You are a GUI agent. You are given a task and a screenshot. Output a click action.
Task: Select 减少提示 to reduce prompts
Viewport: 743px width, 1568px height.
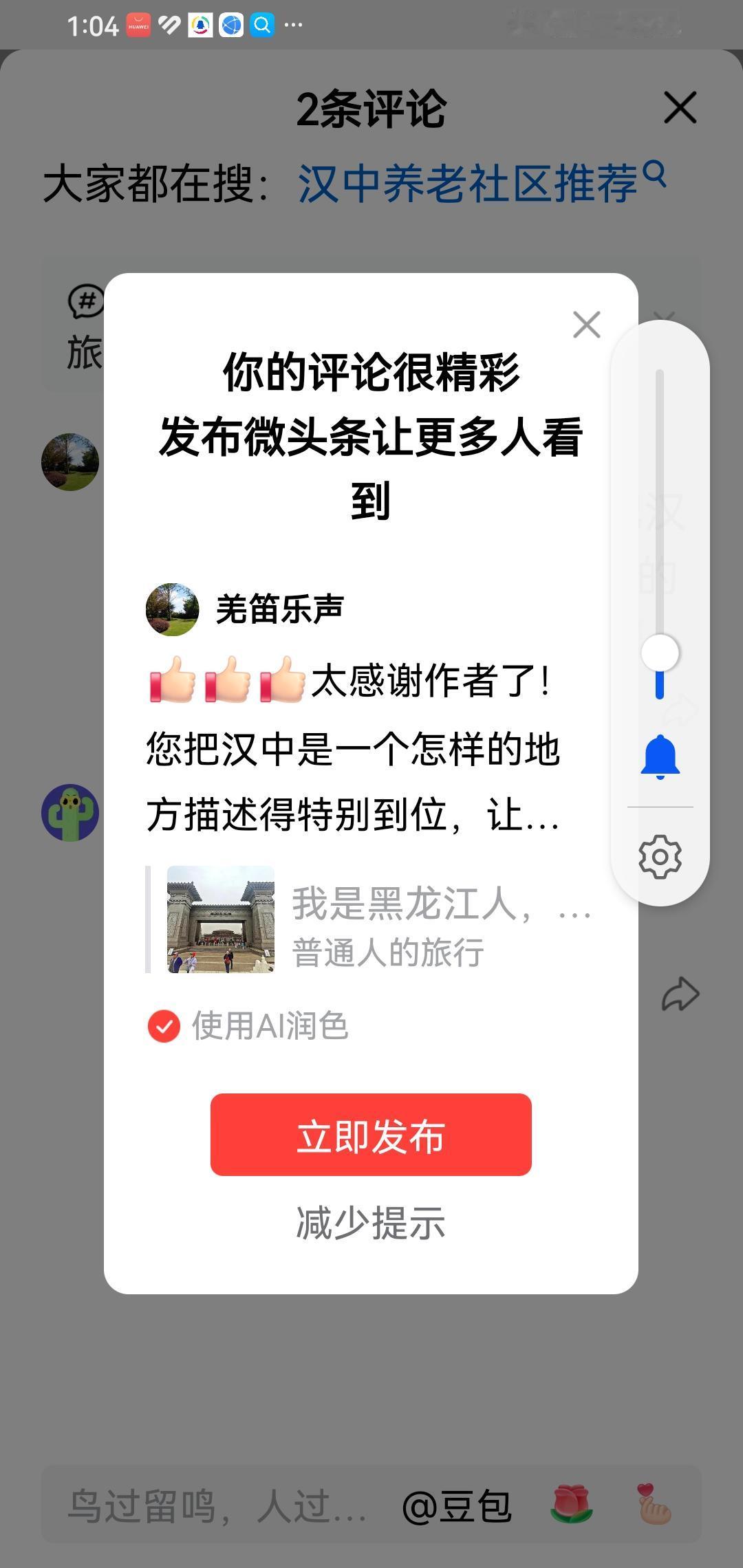coord(370,1220)
